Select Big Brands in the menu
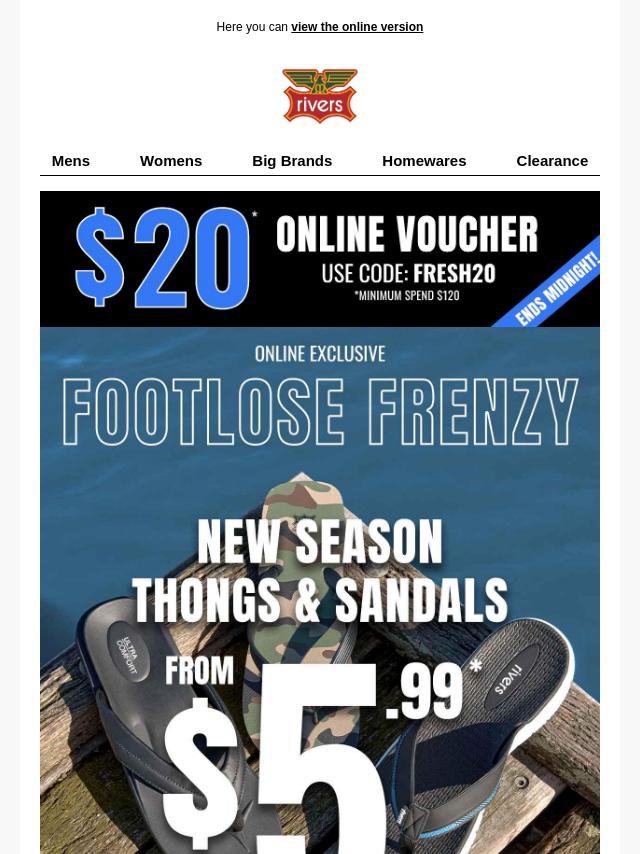This screenshot has height=854, width=640. tap(292, 161)
